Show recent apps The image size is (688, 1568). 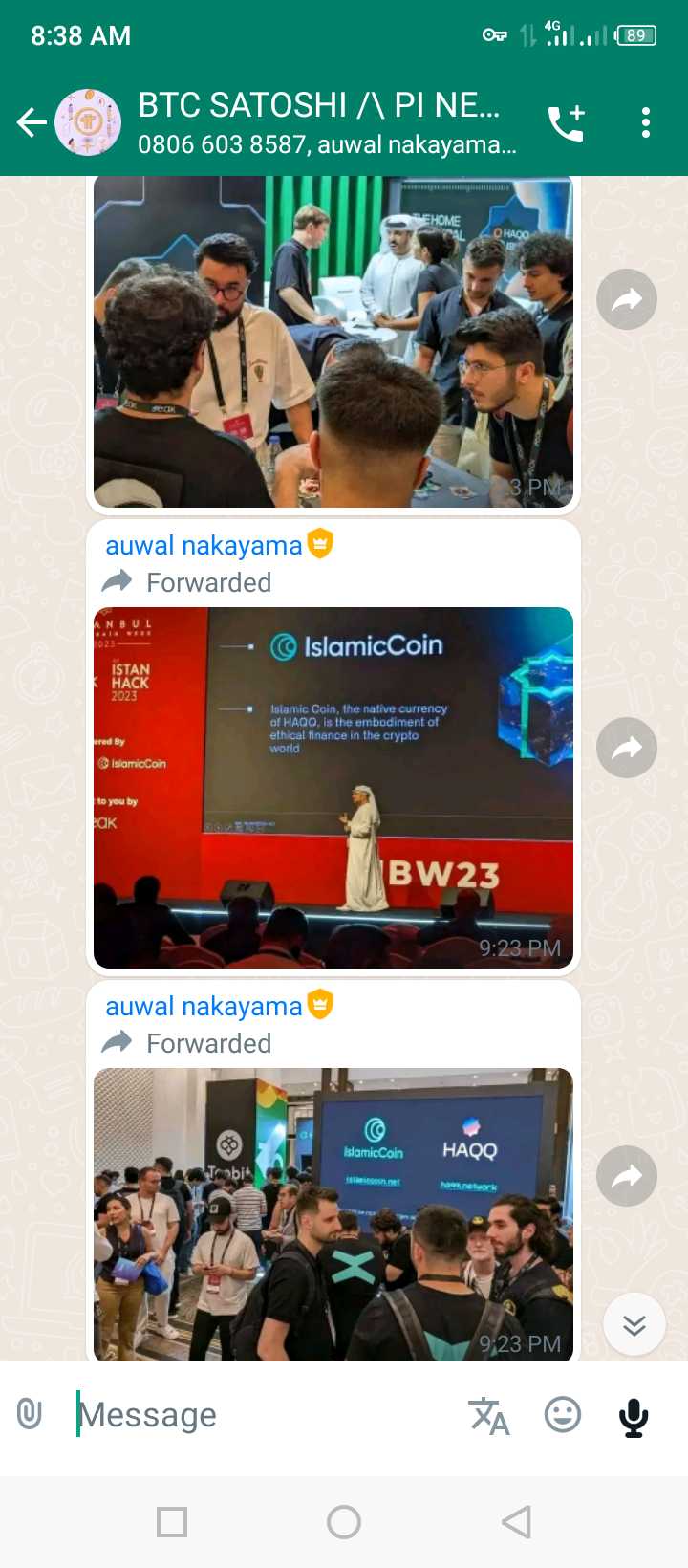tap(172, 1521)
